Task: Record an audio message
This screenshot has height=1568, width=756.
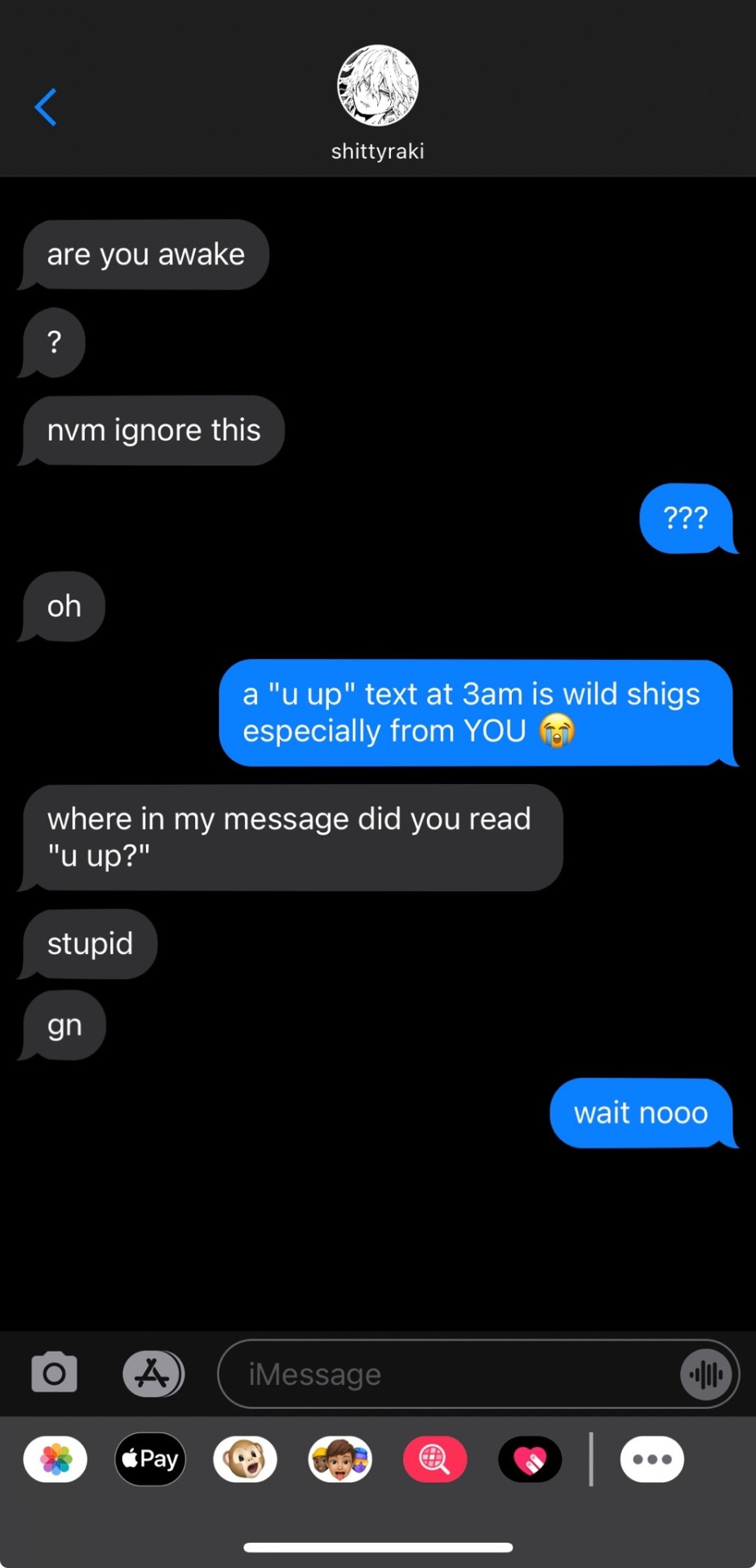Action: pyautogui.click(x=705, y=1374)
